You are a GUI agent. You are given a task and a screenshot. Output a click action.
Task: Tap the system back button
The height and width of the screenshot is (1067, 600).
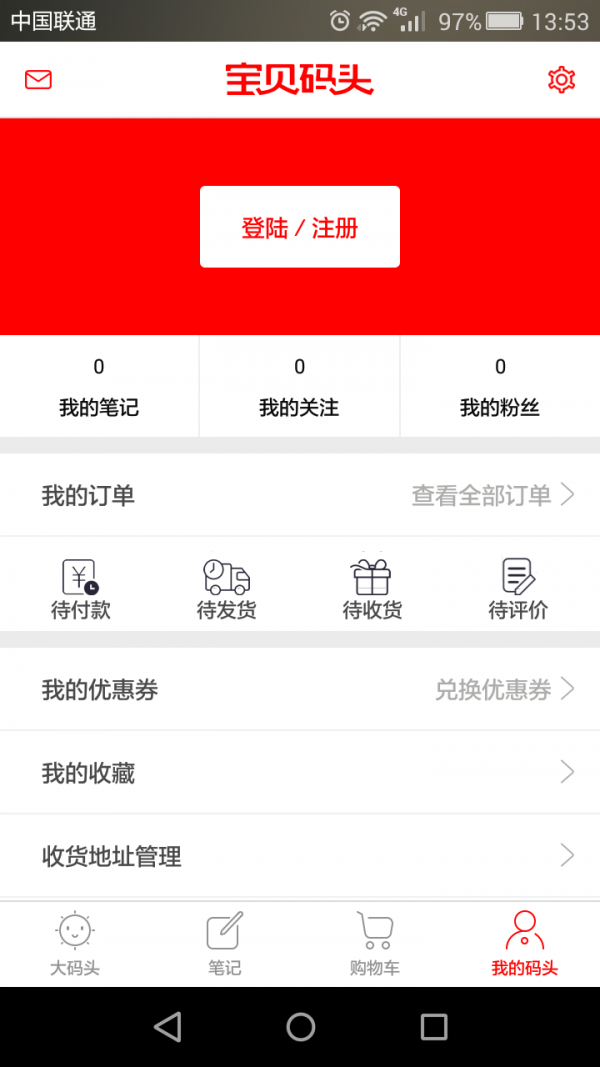168,1026
